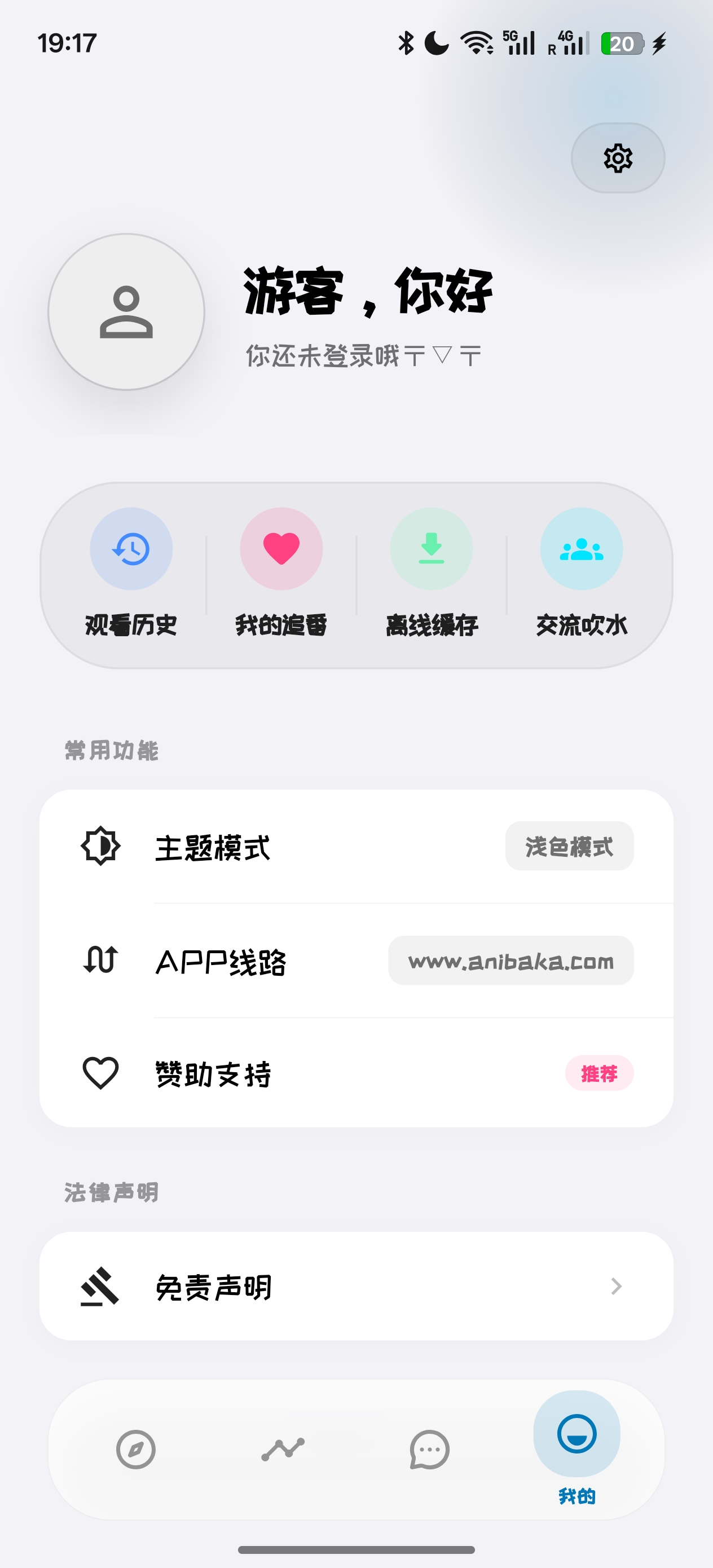This screenshot has width=713, height=1568.
Task: Open the settings gear
Action: pyautogui.click(x=618, y=158)
